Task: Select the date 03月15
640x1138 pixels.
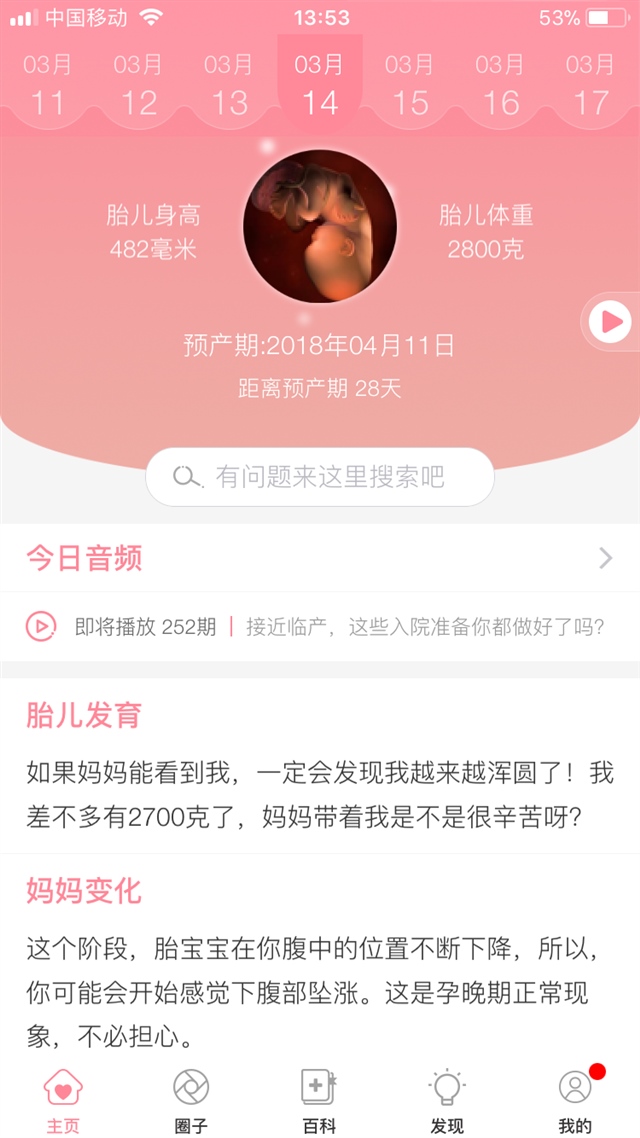Action: click(x=410, y=85)
